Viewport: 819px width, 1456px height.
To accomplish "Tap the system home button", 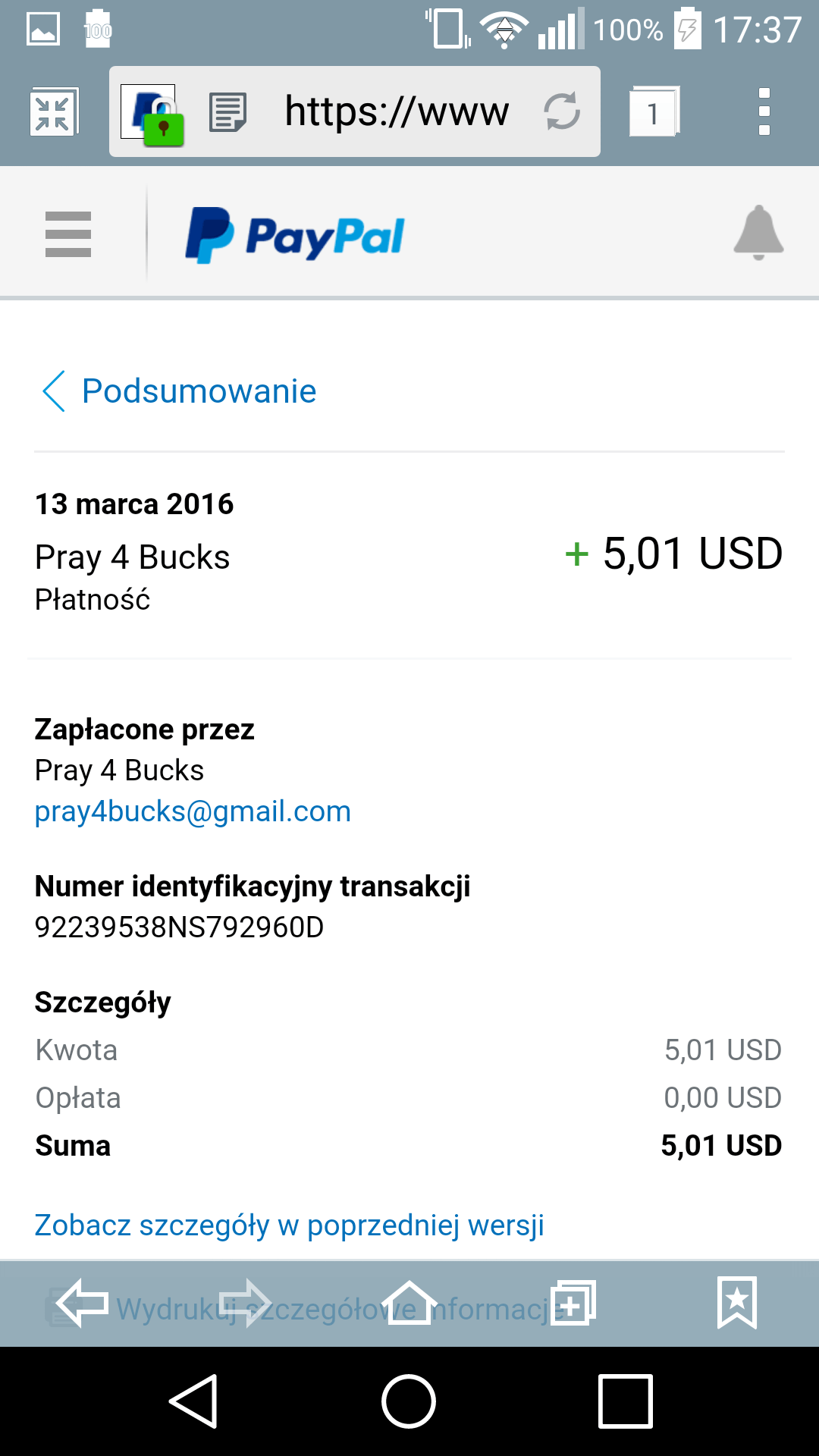I will [x=409, y=1401].
